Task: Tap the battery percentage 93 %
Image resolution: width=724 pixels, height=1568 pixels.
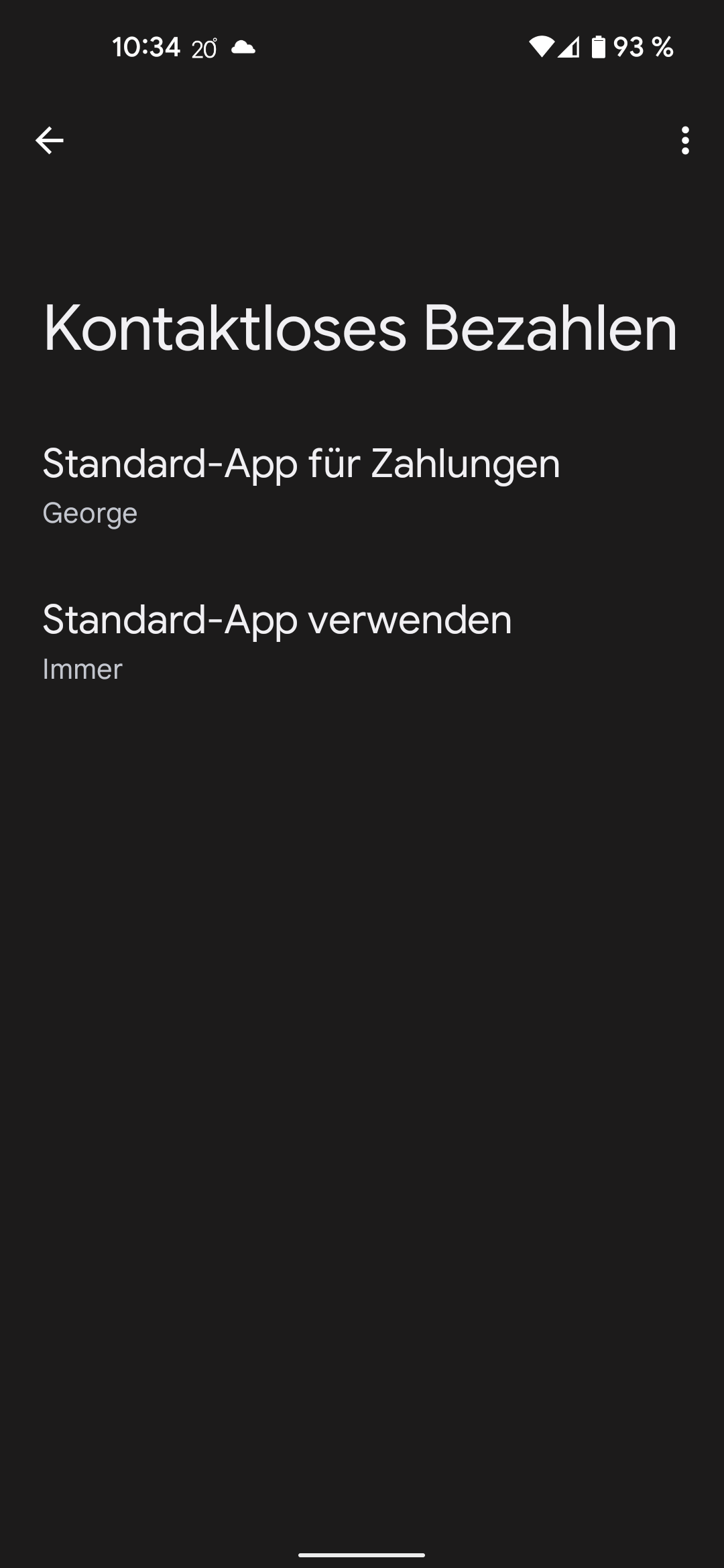Action: point(642,48)
